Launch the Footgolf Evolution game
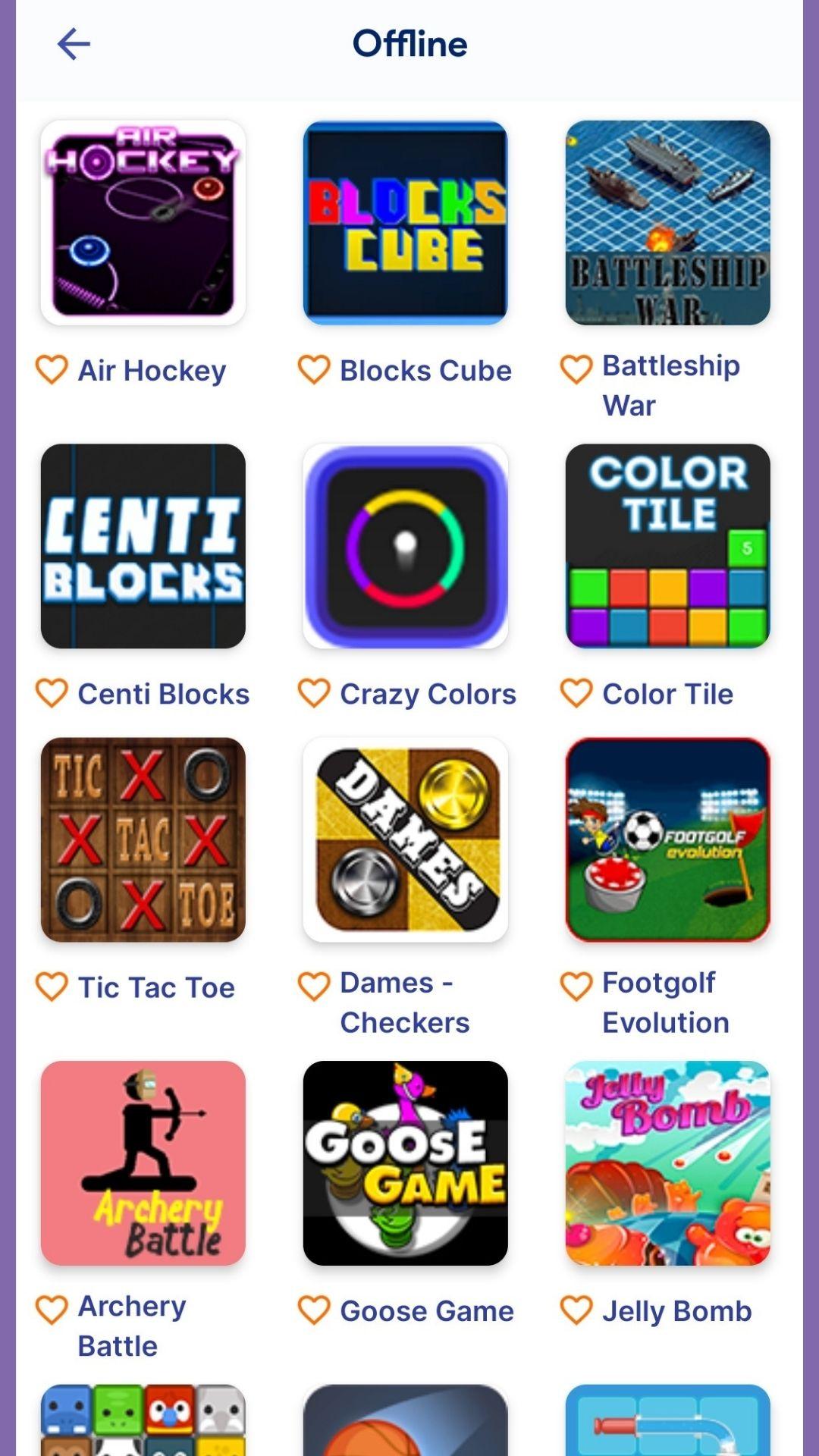This screenshot has height=1456, width=819. coord(668,839)
